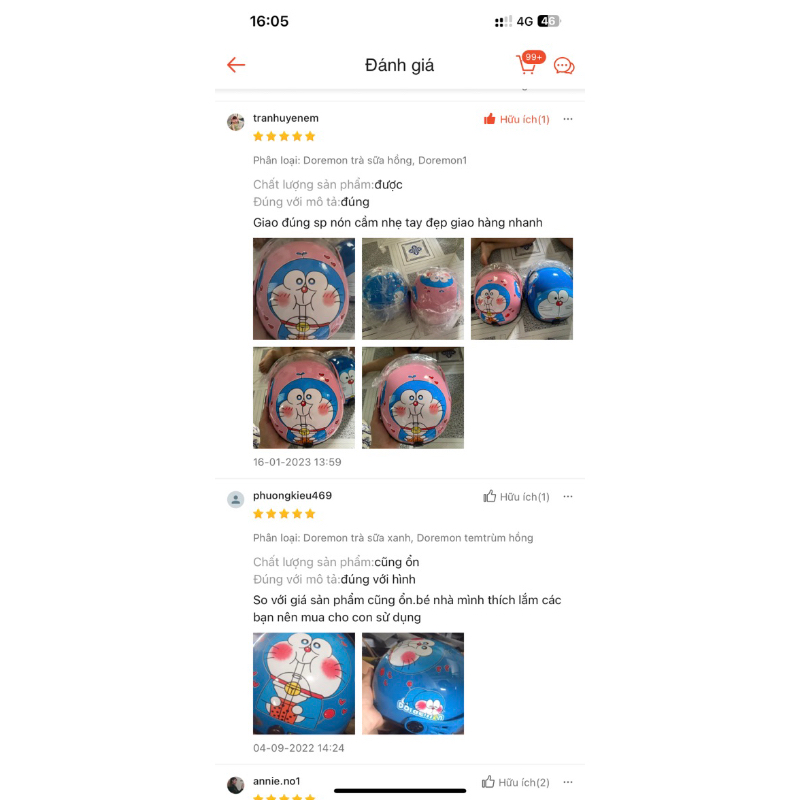This screenshot has height=800, width=800.
Task: View first photo in tranhuyenem's review
Action: point(304,289)
